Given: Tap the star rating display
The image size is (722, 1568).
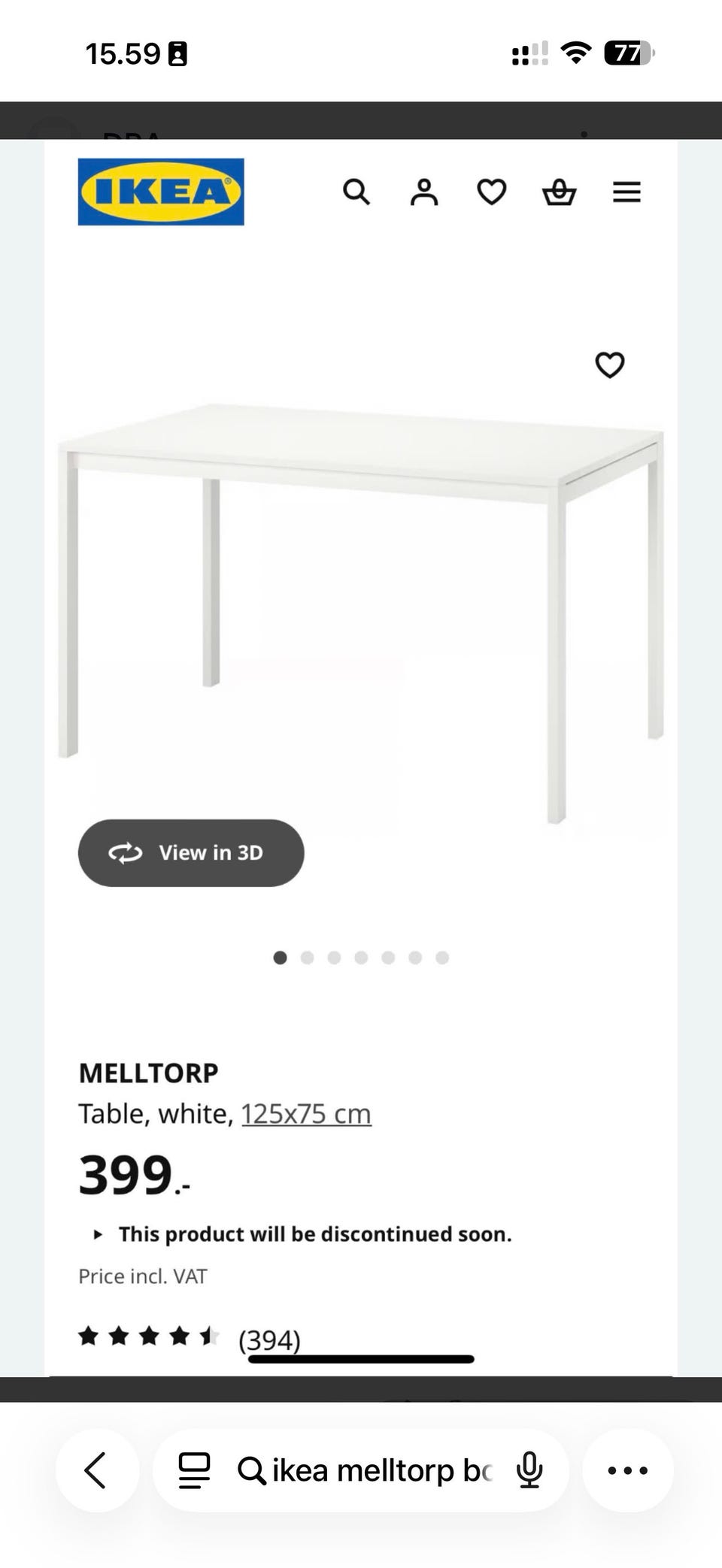Looking at the screenshot, I should (x=147, y=1336).
